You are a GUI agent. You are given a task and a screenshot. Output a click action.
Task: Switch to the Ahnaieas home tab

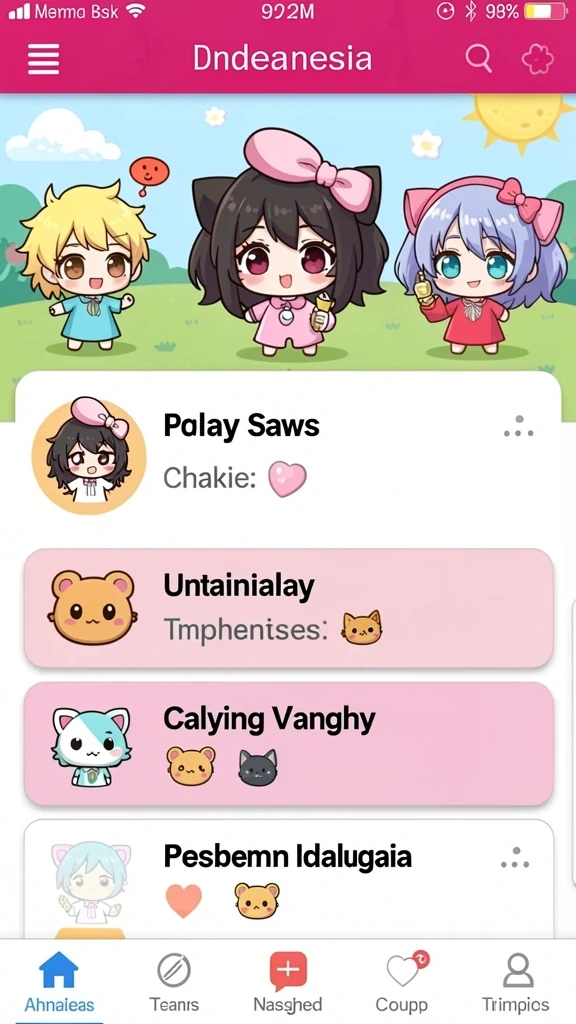[x=59, y=982]
